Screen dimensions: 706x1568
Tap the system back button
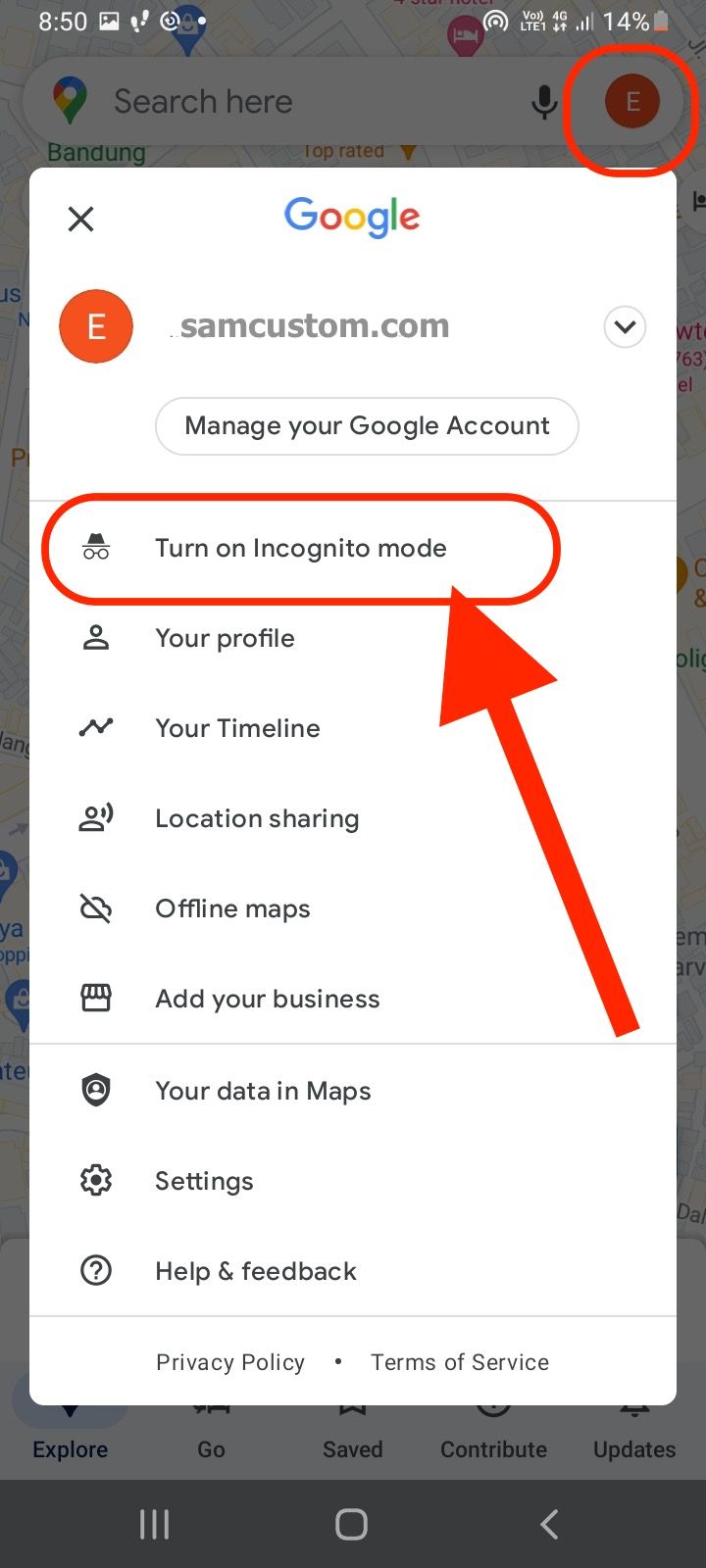(x=550, y=1524)
